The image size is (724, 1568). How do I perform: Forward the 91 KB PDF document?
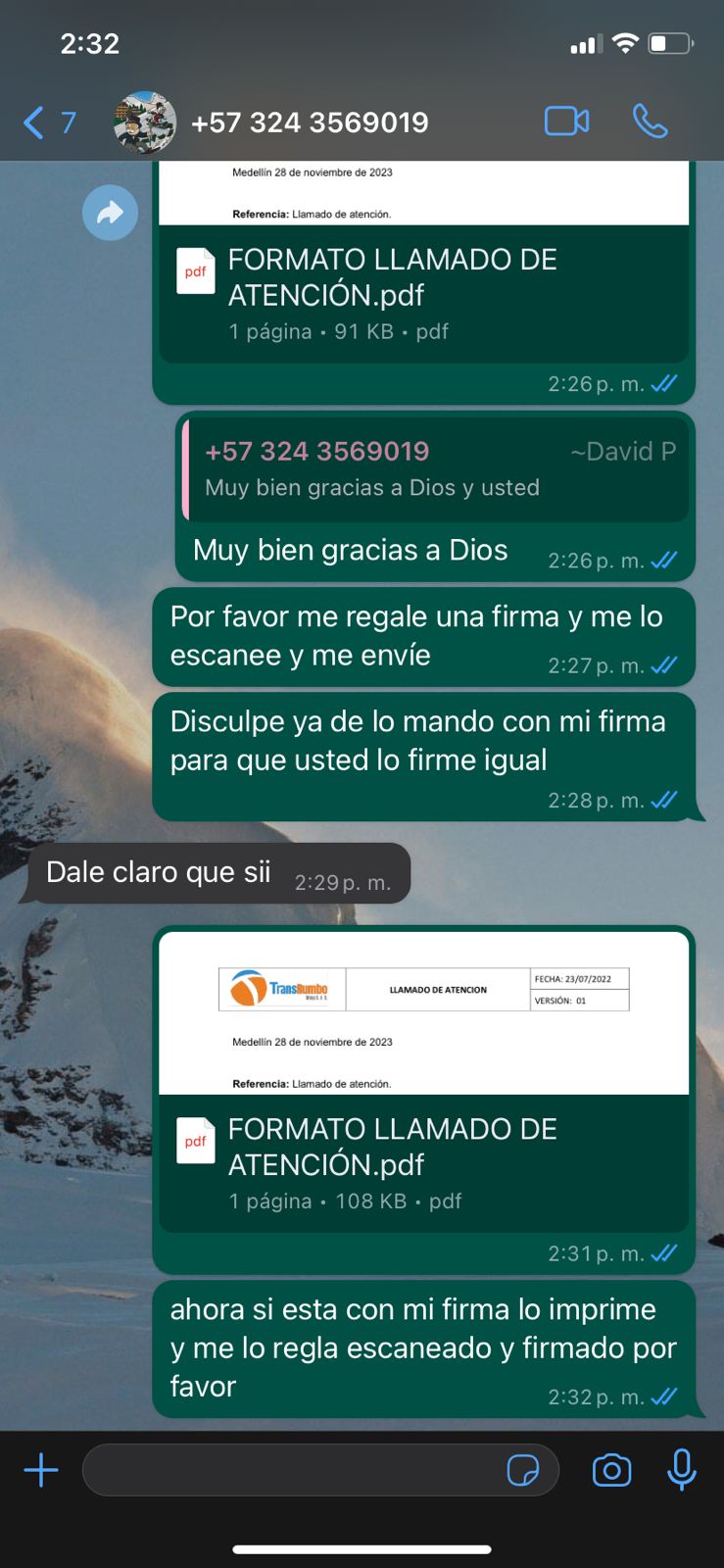[110, 213]
